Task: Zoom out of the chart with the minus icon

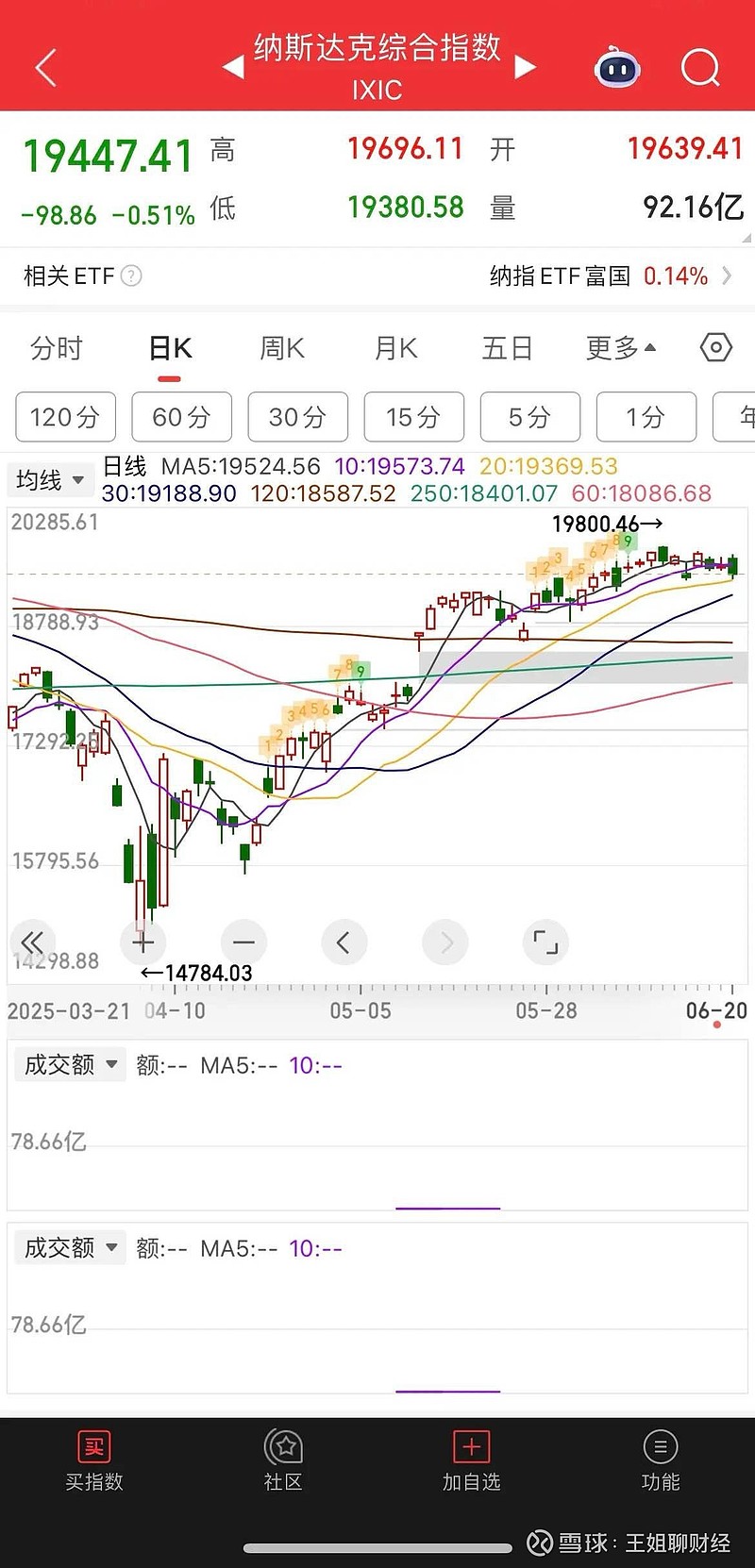Action: [x=243, y=942]
